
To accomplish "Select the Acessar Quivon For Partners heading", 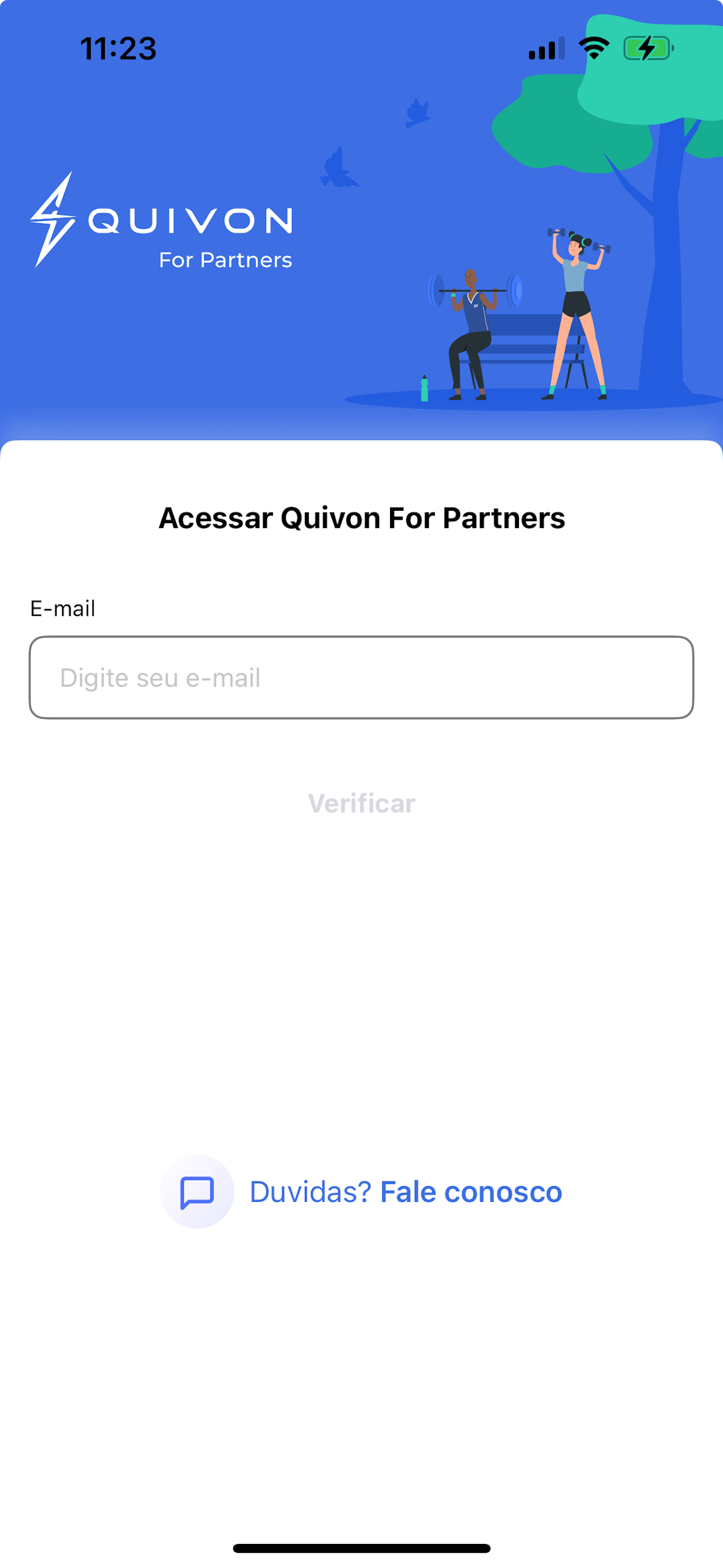I will [361, 518].
